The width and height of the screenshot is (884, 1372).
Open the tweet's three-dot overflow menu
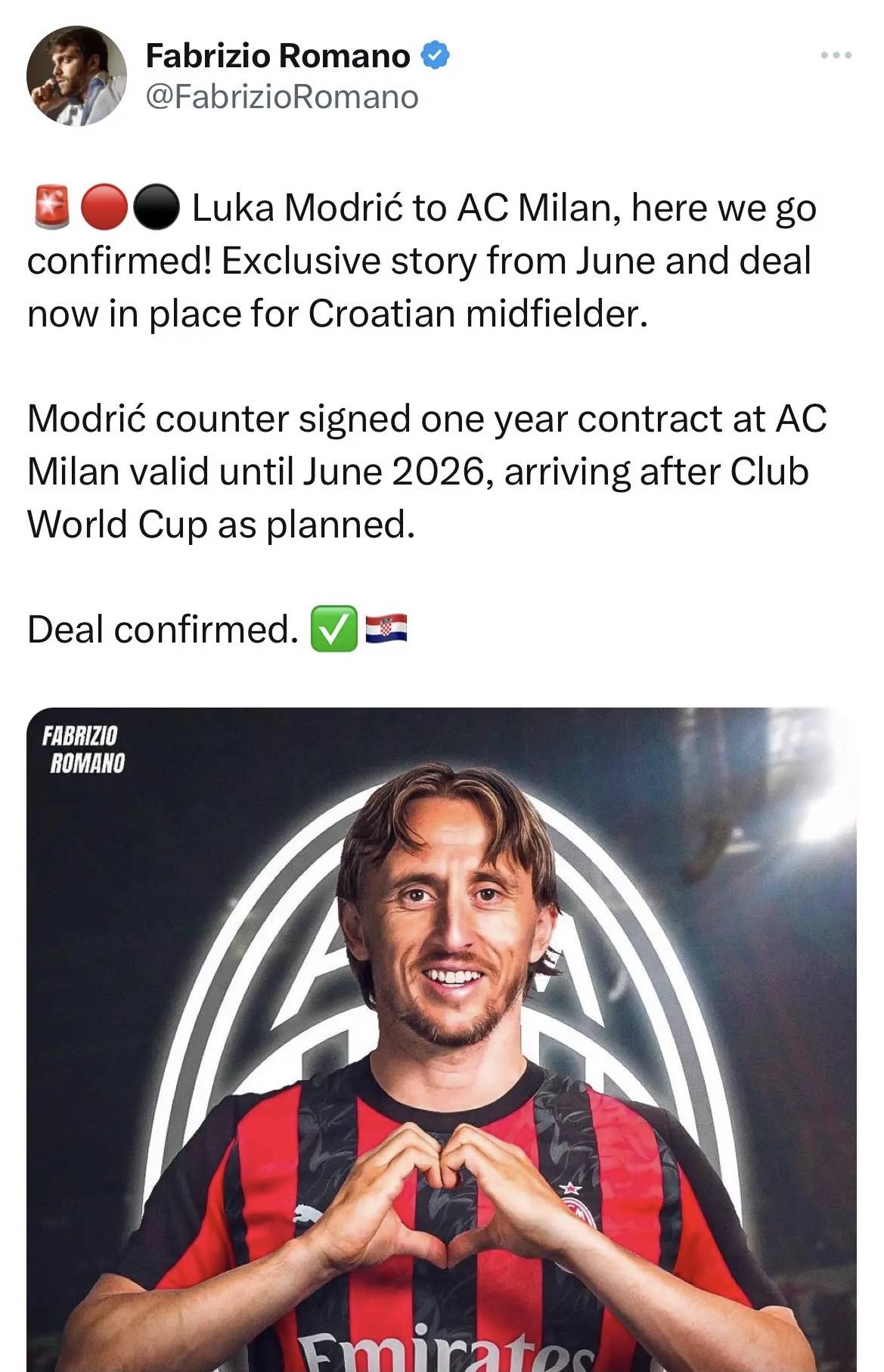click(x=836, y=55)
